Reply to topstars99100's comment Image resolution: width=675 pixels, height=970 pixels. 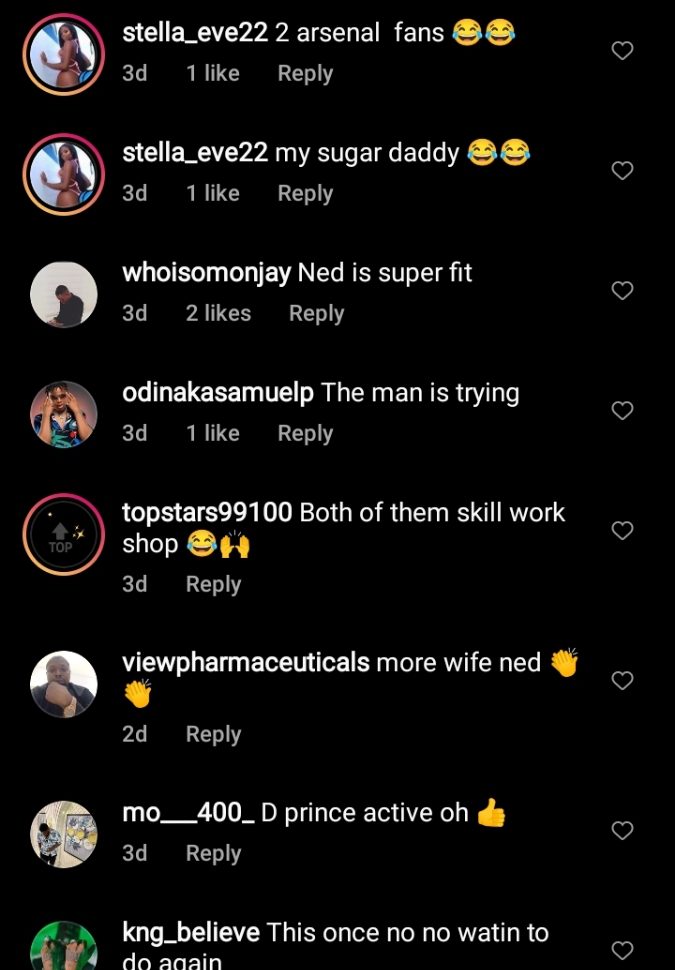213,584
